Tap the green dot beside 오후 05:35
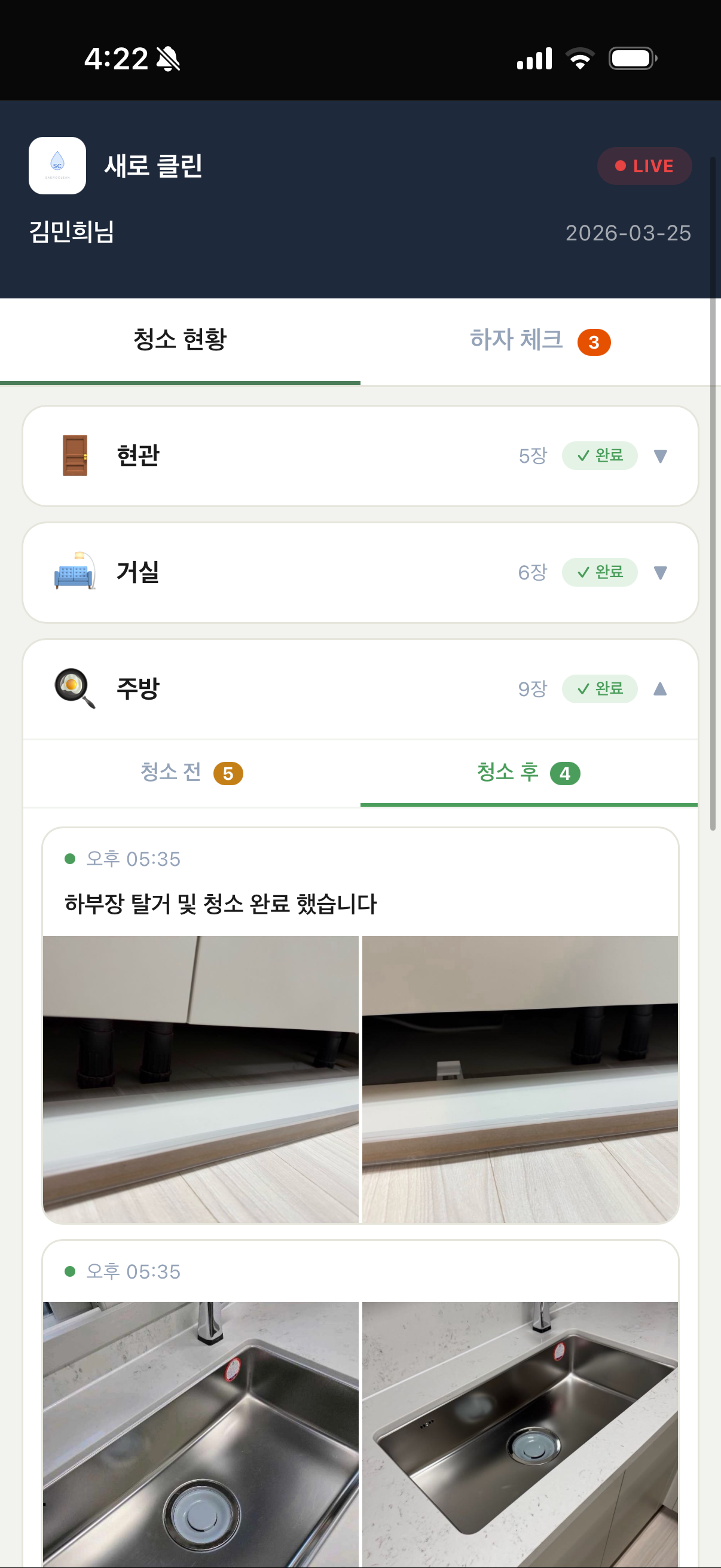The image size is (721, 1568). [x=69, y=858]
